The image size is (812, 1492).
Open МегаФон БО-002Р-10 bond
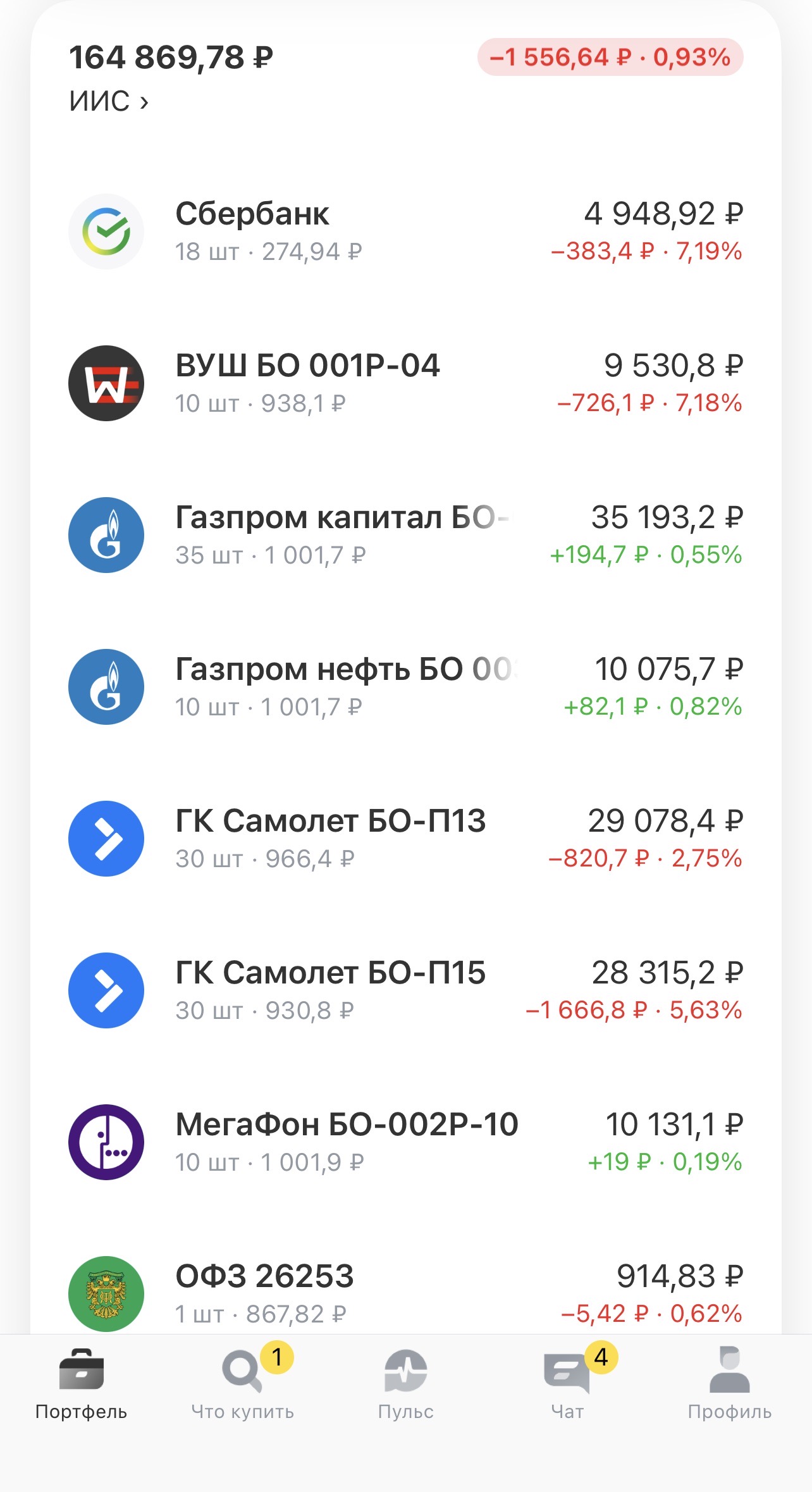(405, 1142)
